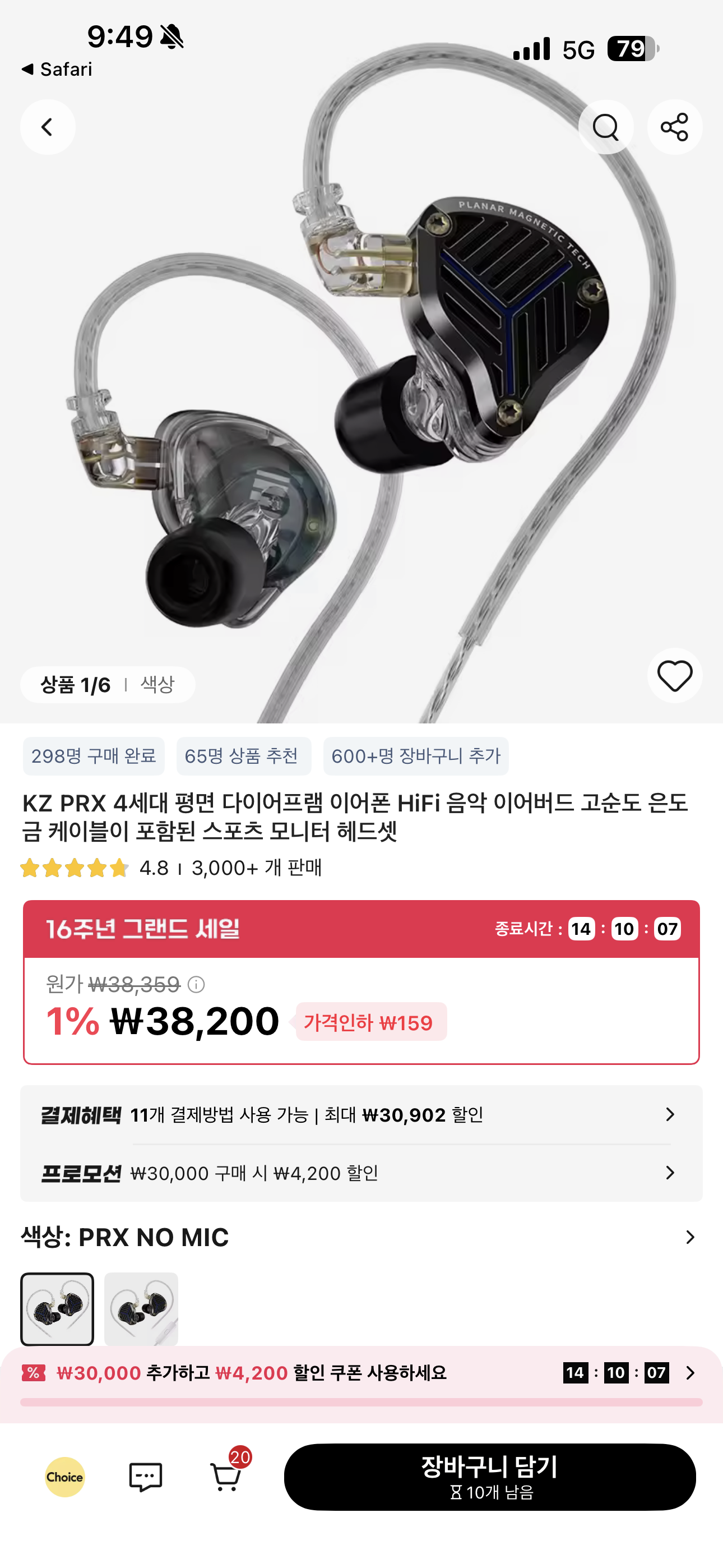Switch gallery to the 색상 tab
This screenshot has height=1568, width=723.
[x=157, y=685]
